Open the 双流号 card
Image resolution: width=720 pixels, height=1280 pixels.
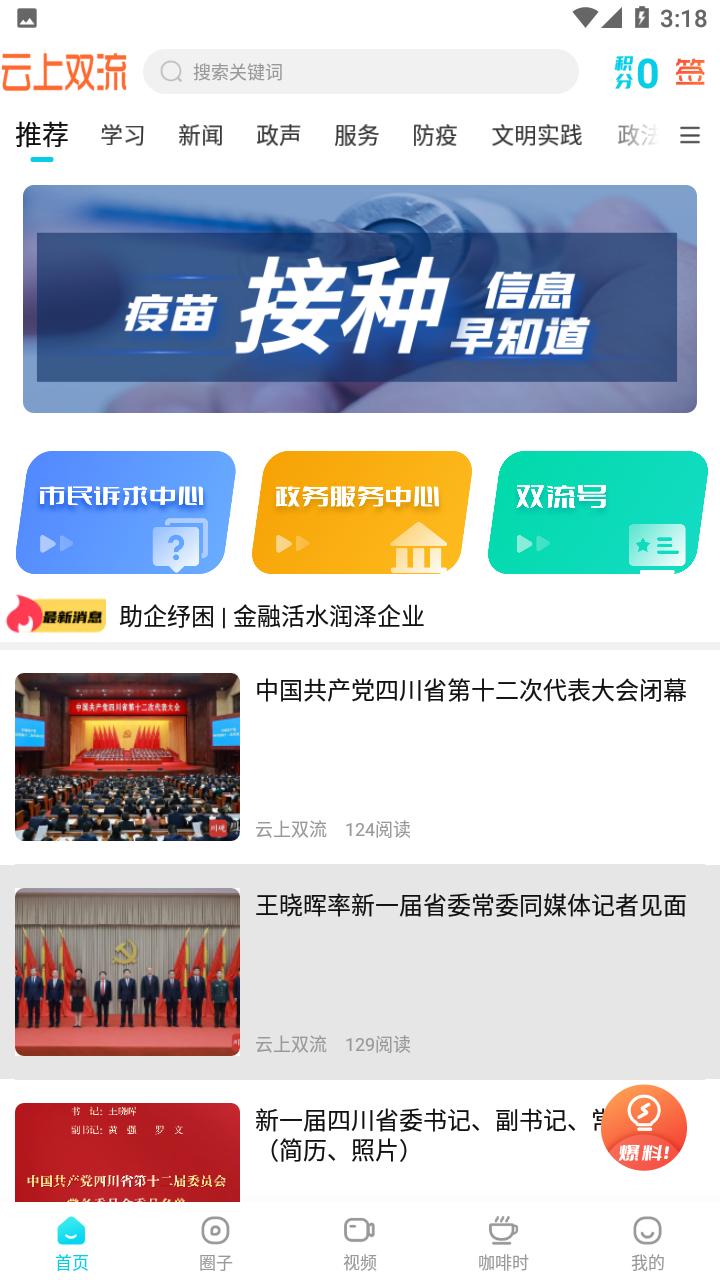(x=597, y=512)
